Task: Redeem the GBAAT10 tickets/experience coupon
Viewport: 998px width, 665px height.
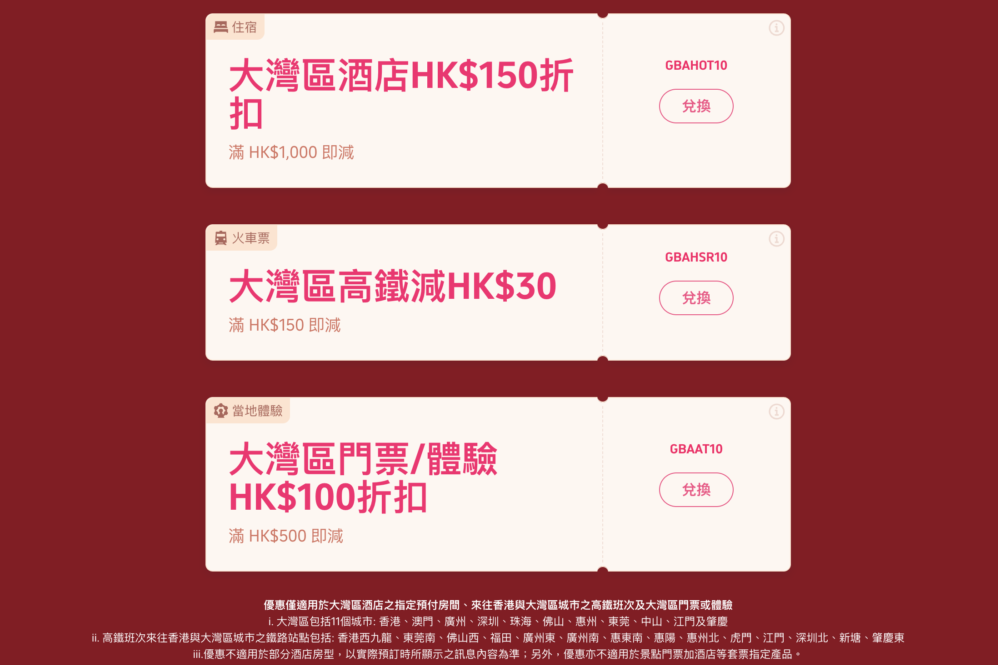Action: point(696,490)
